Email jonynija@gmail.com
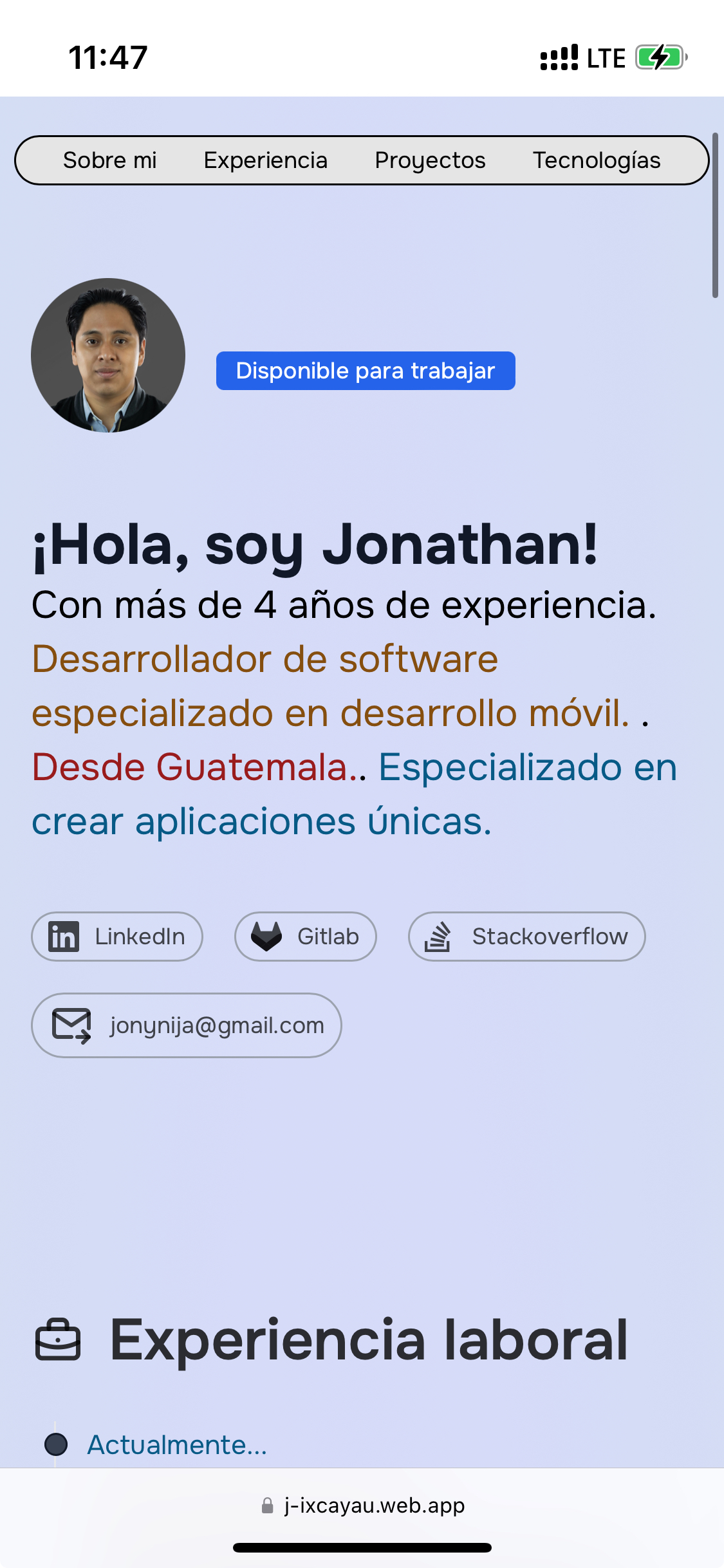Viewport: 724px width, 1568px height. click(x=187, y=1025)
